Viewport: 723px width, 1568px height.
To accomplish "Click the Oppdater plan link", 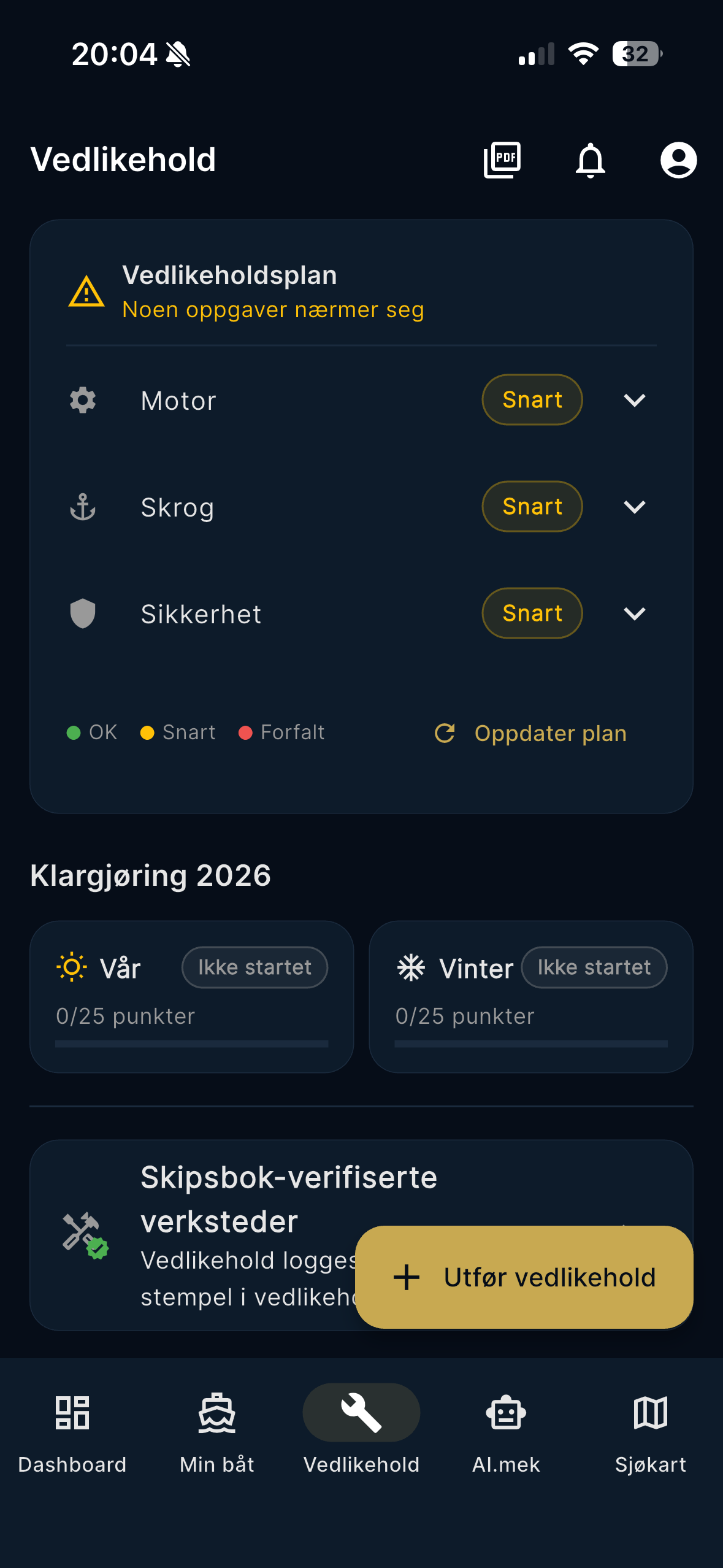I will click(531, 732).
